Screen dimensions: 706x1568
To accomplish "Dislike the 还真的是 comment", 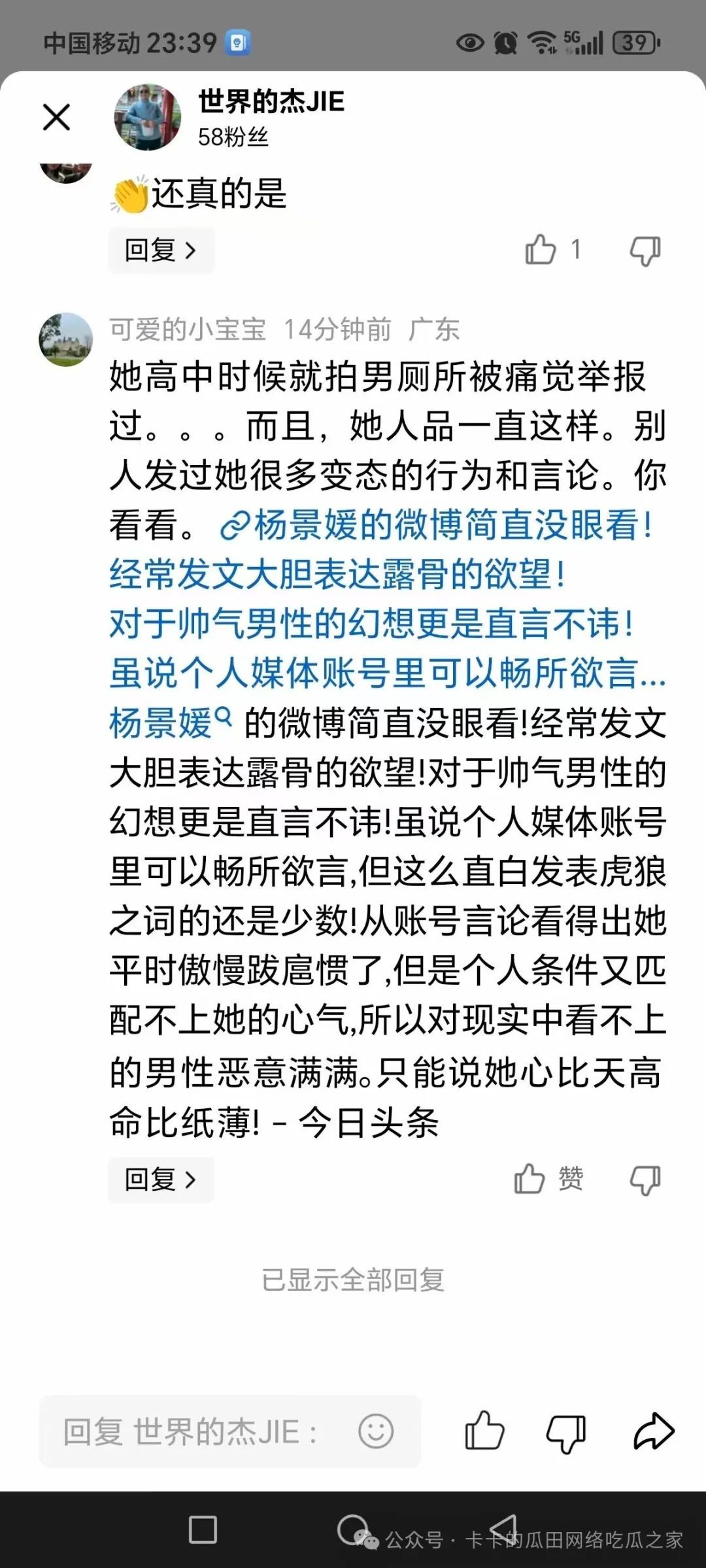I will [645, 250].
